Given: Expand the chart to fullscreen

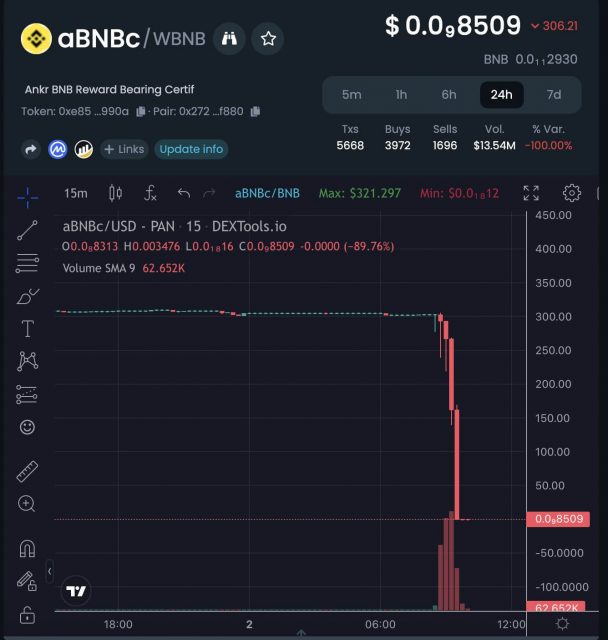Looking at the screenshot, I should point(531,193).
